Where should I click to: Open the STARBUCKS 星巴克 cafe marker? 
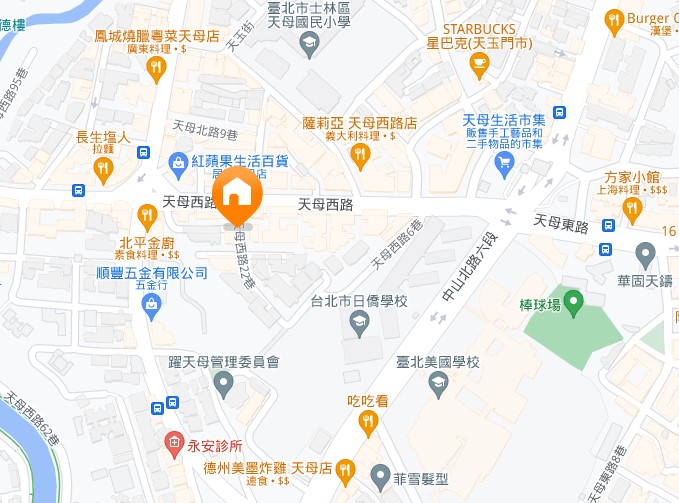click(478, 64)
